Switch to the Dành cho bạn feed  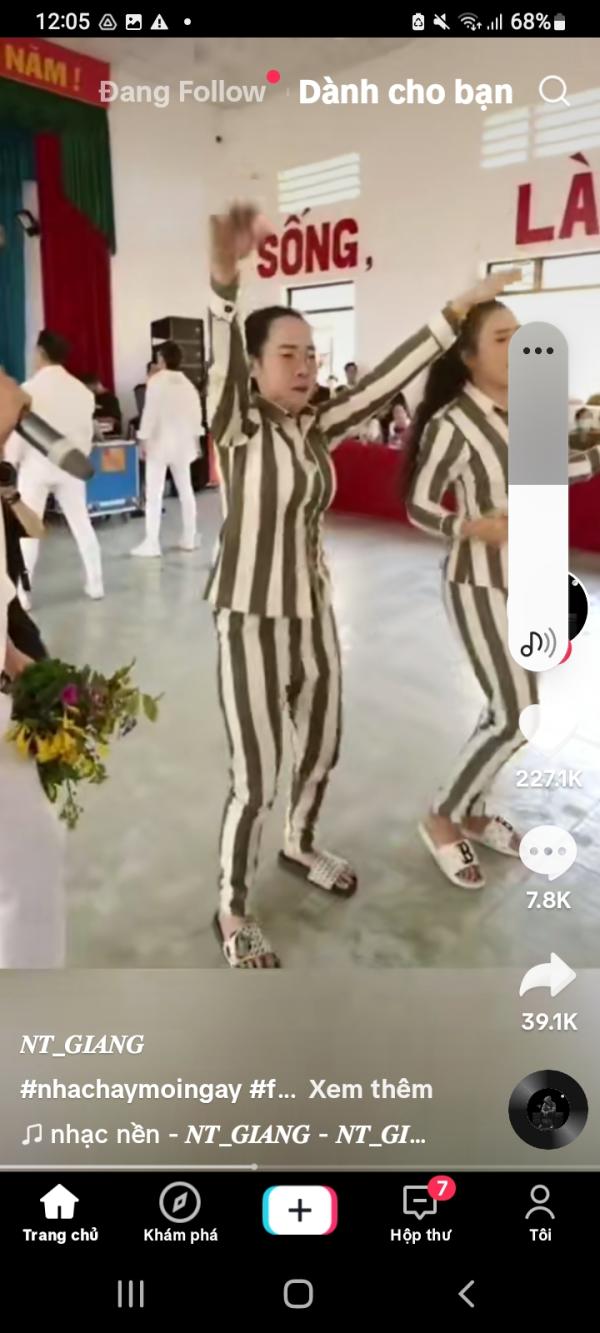(405, 92)
